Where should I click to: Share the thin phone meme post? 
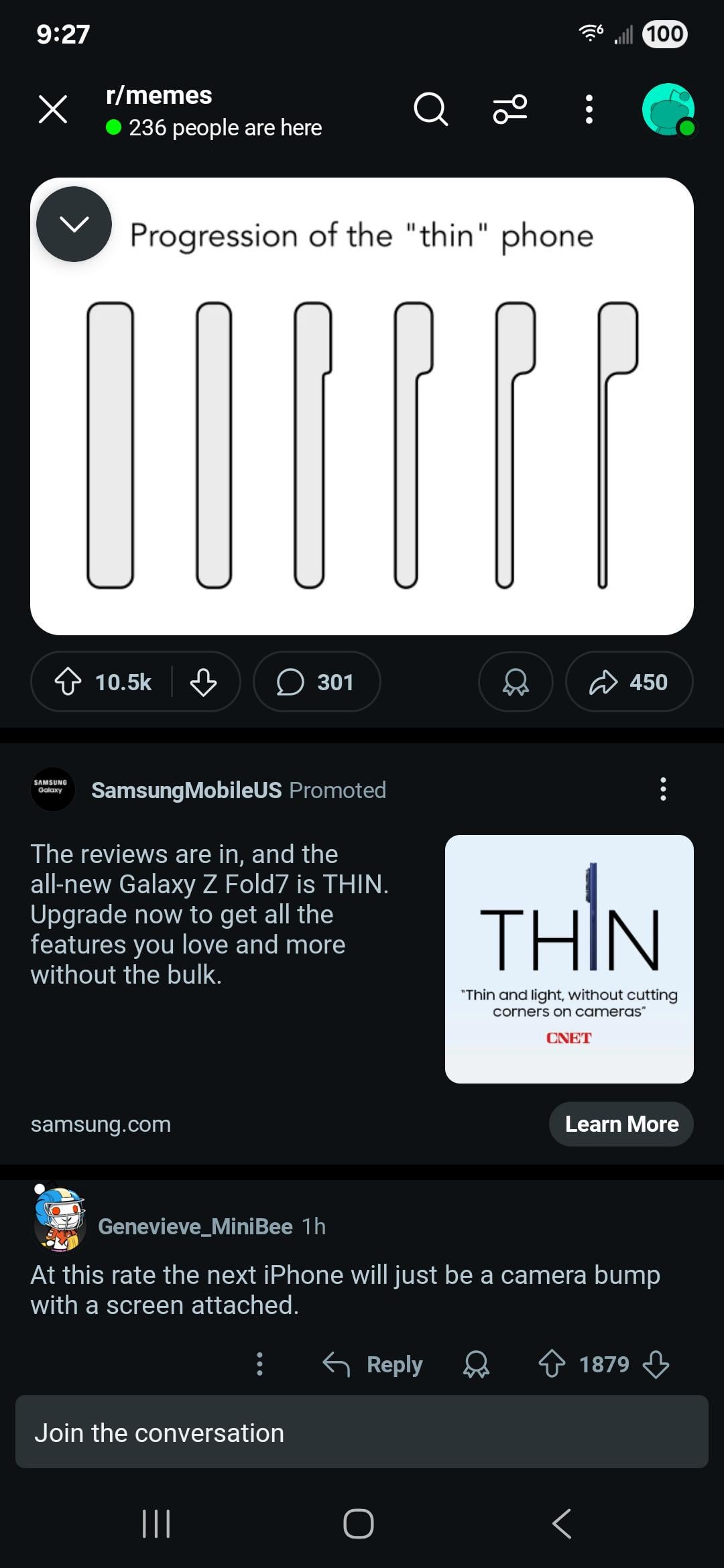tap(629, 682)
